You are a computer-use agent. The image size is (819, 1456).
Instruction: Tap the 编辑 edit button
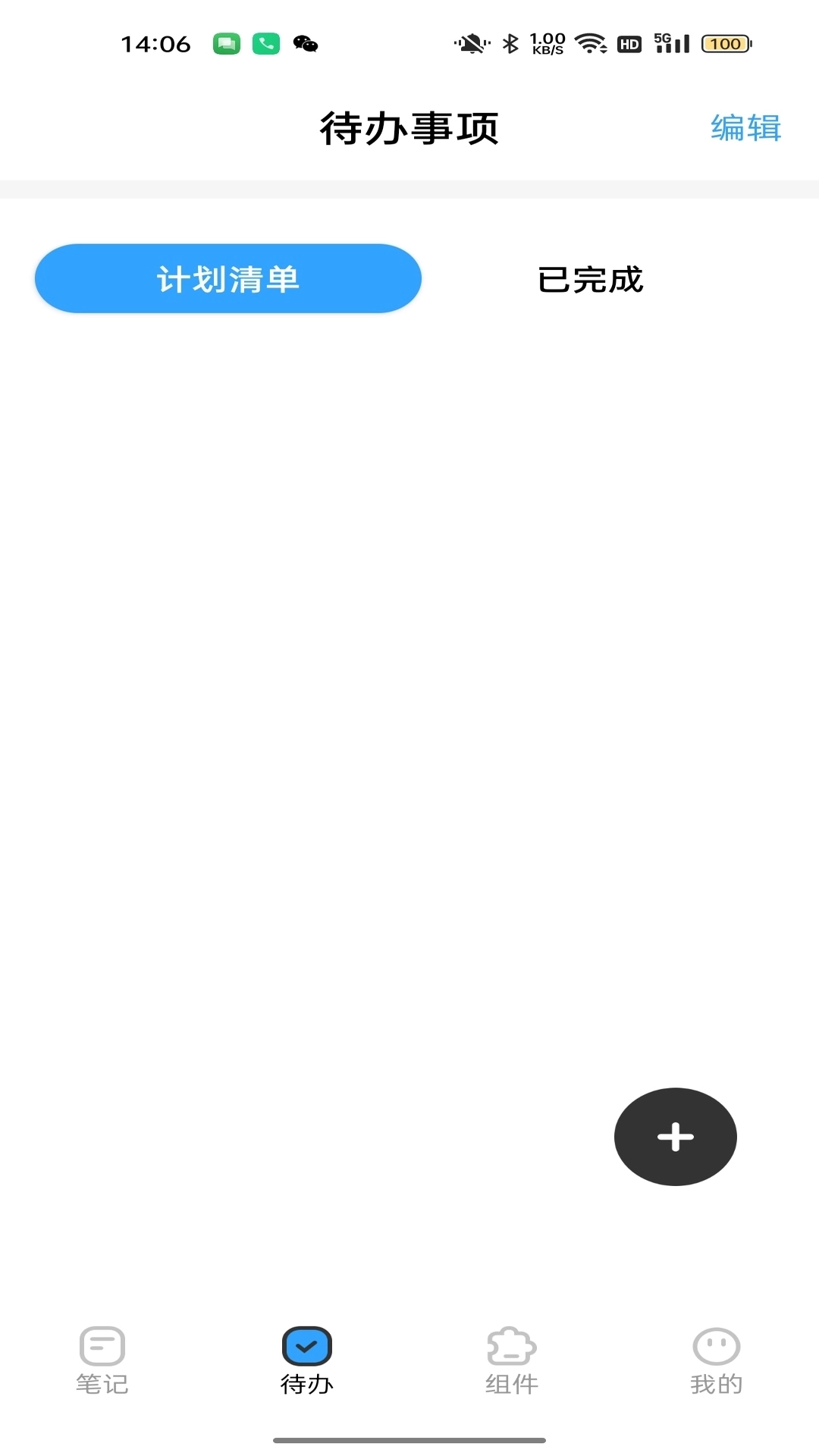coord(745,127)
